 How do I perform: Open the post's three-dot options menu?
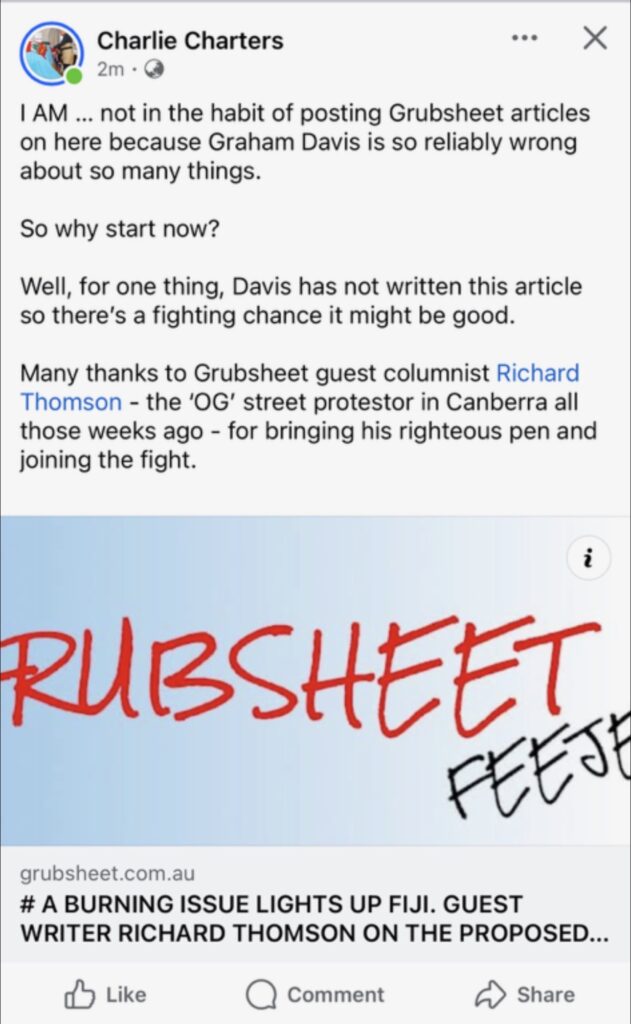coord(524,38)
